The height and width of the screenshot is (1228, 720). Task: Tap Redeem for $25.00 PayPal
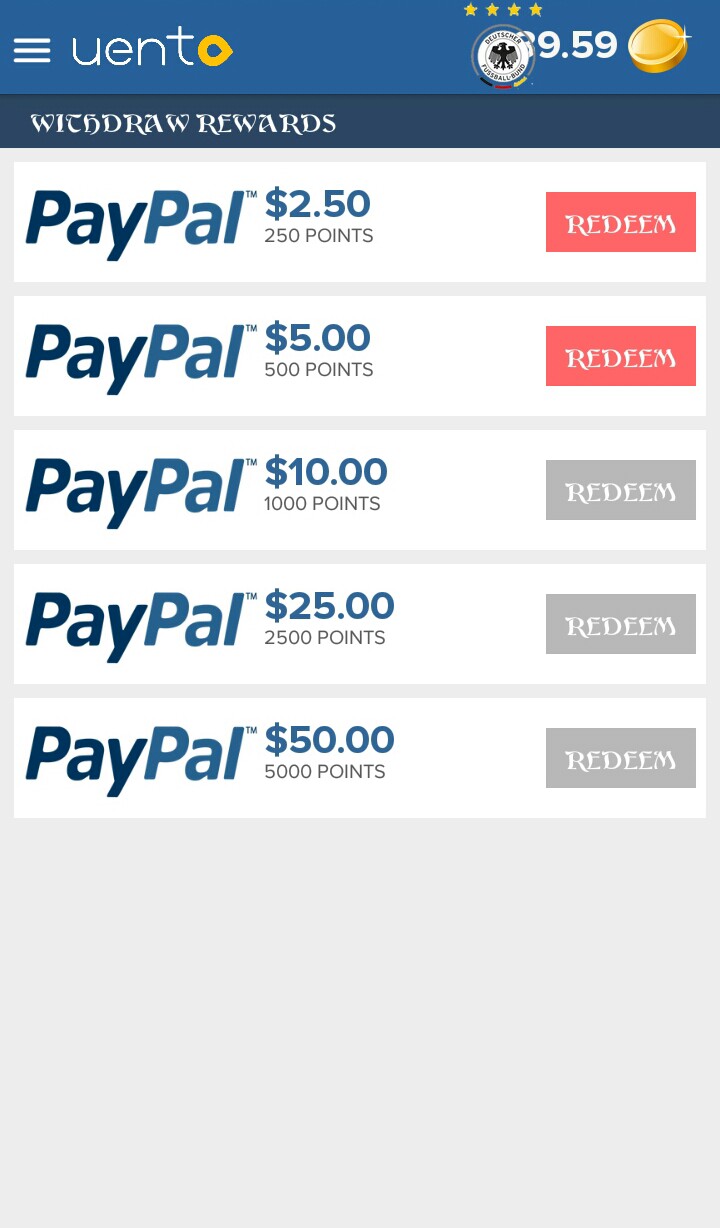coord(620,624)
